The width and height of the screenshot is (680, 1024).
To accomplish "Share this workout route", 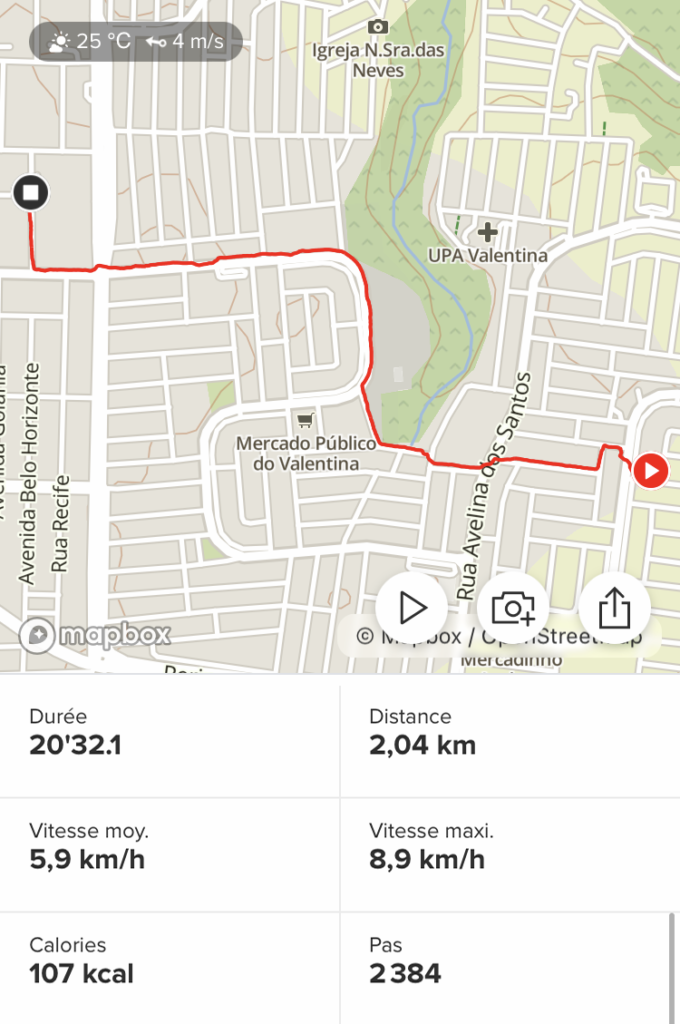I will [x=614, y=607].
